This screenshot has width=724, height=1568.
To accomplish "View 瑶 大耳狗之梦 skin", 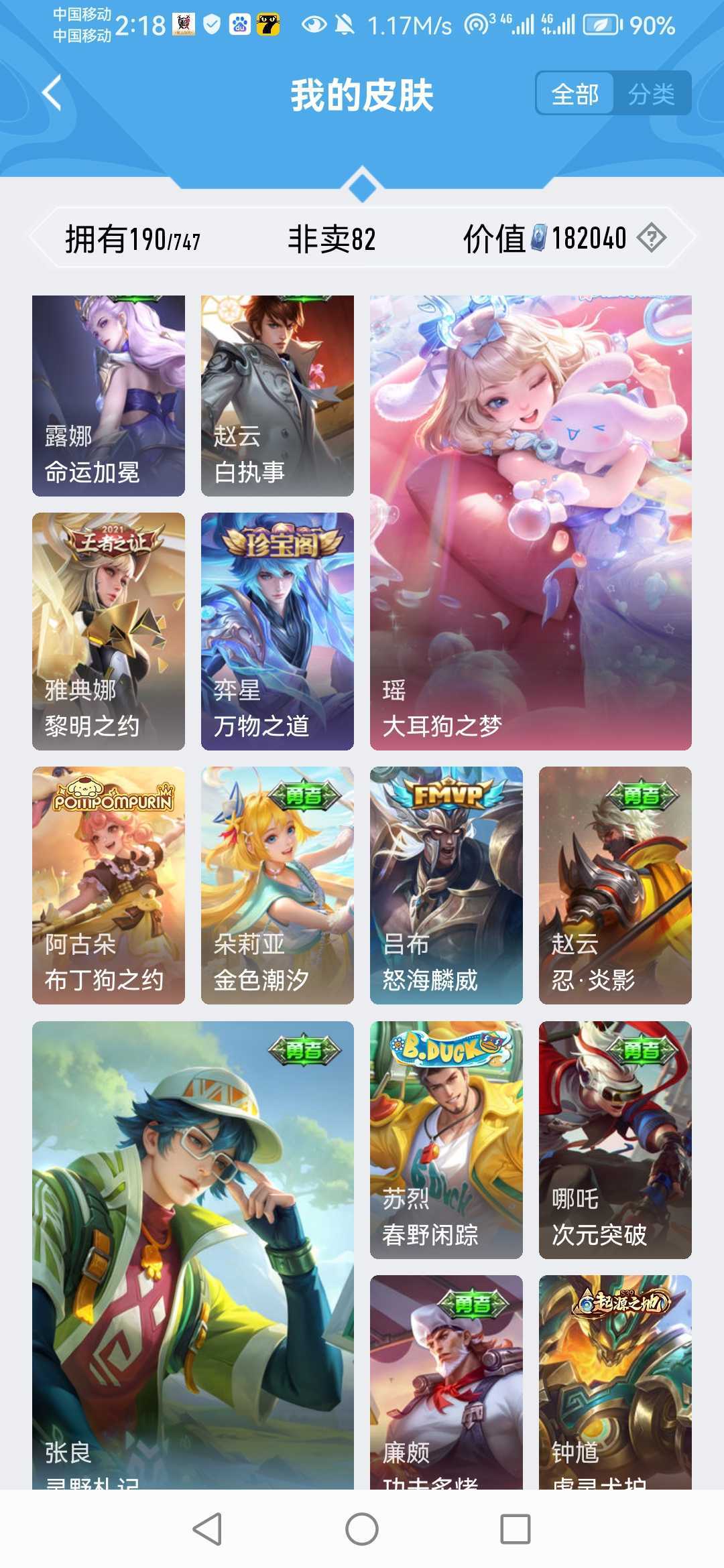I will (530, 523).
